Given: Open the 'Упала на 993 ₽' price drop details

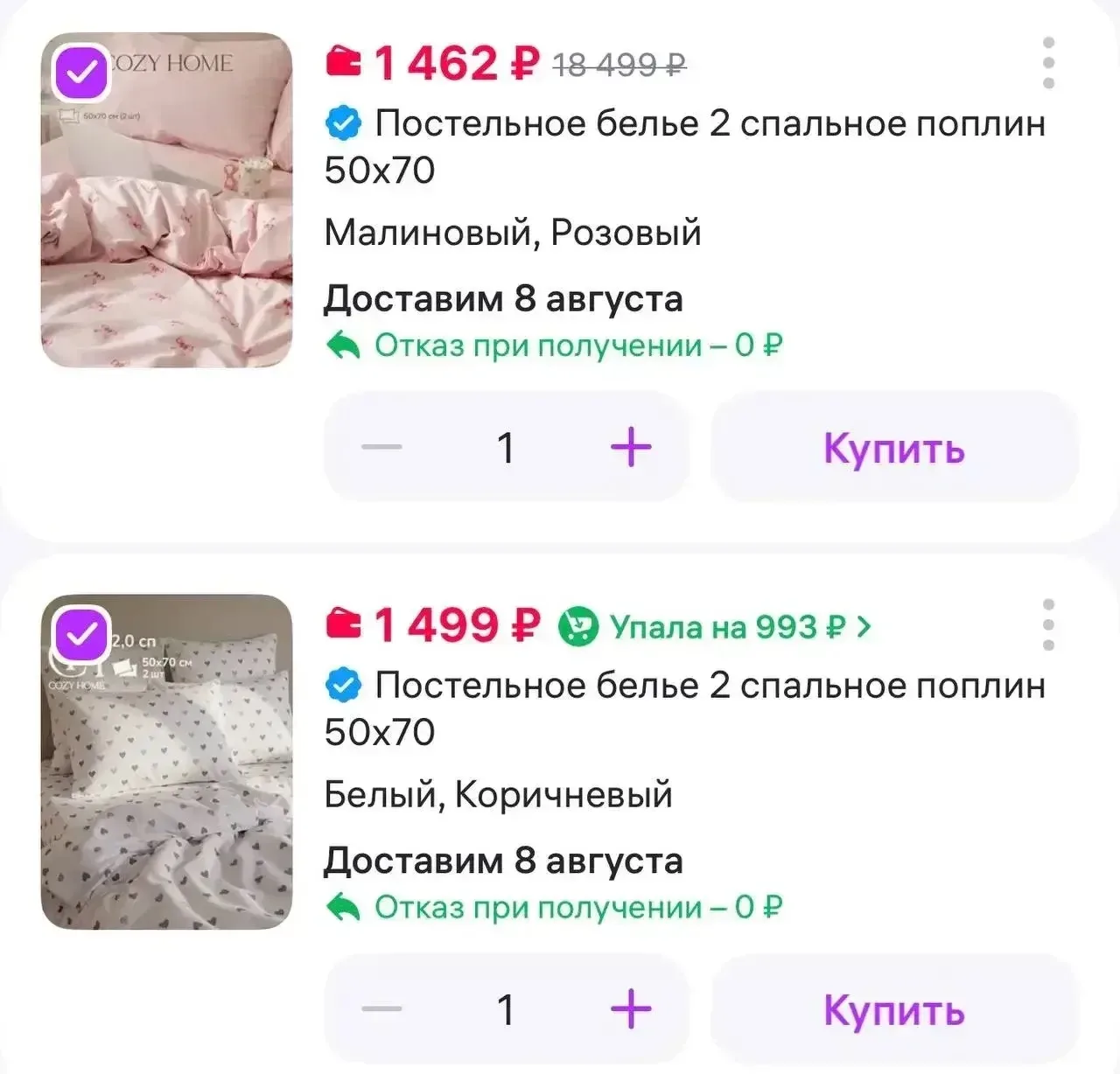Looking at the screenshot, I should tap(716, 627).
